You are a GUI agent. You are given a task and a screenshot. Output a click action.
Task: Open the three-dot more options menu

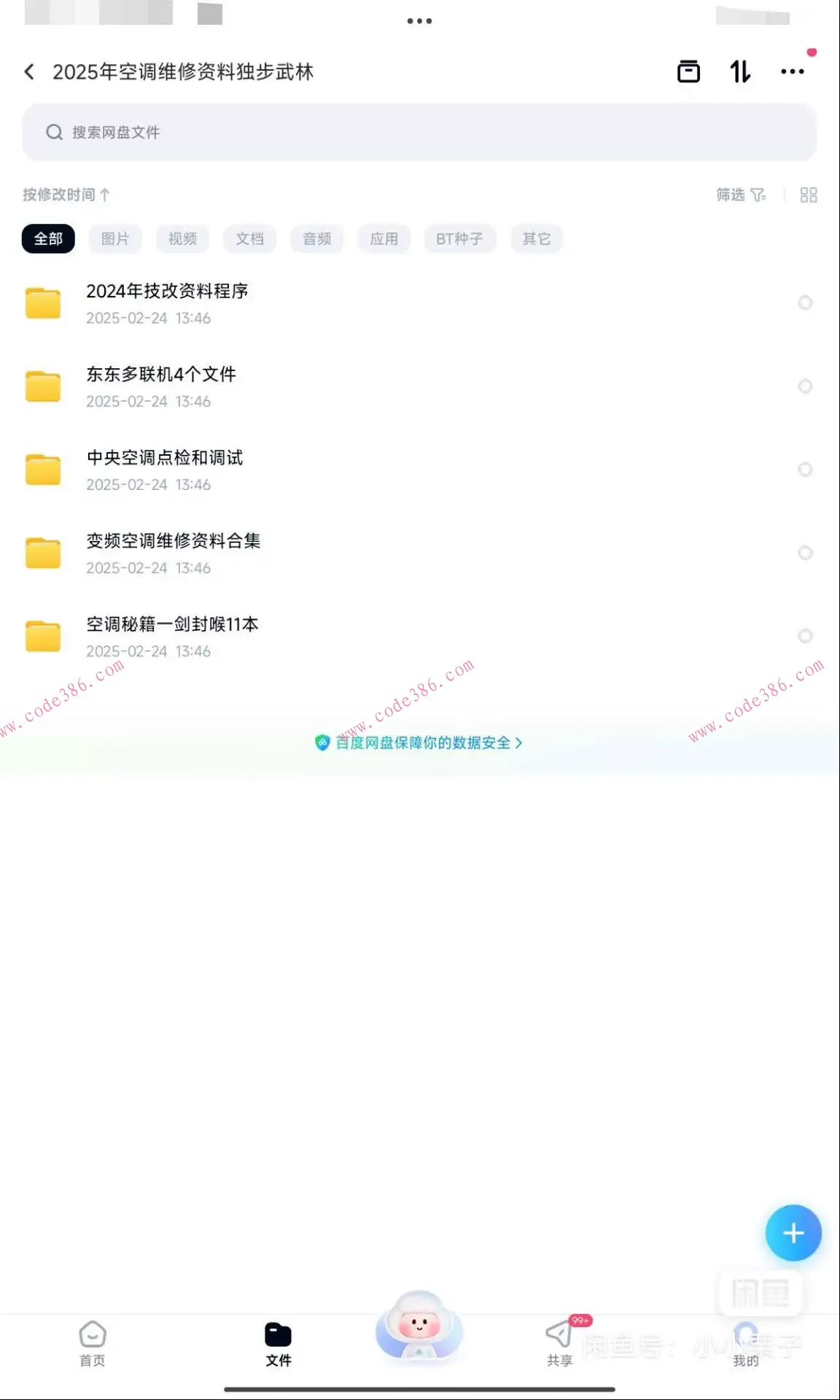793,71
